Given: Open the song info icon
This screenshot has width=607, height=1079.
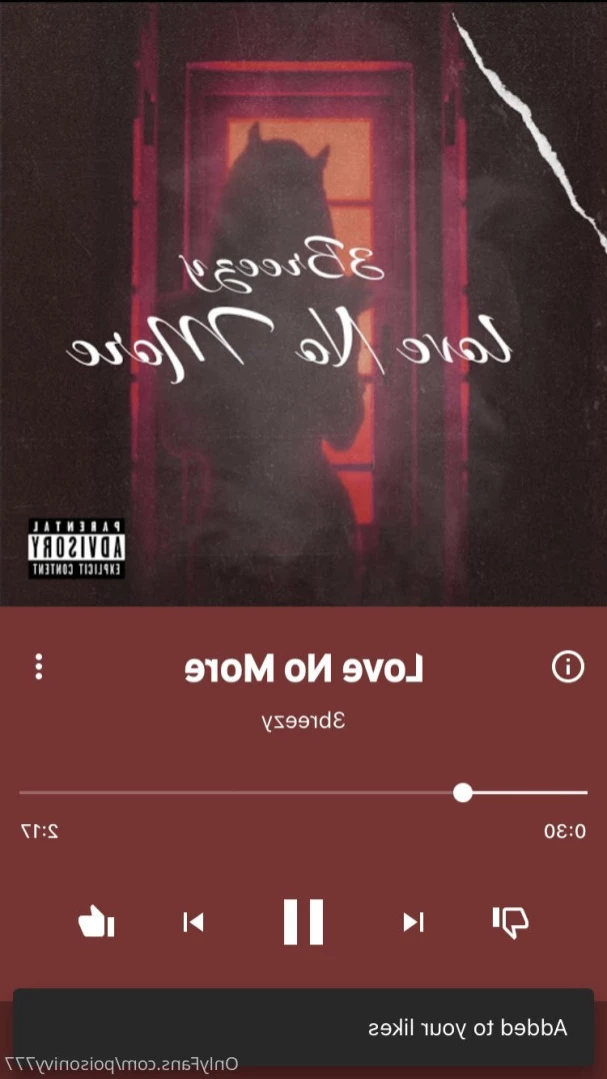Looking at the screenshot, I should coord(567,667).
